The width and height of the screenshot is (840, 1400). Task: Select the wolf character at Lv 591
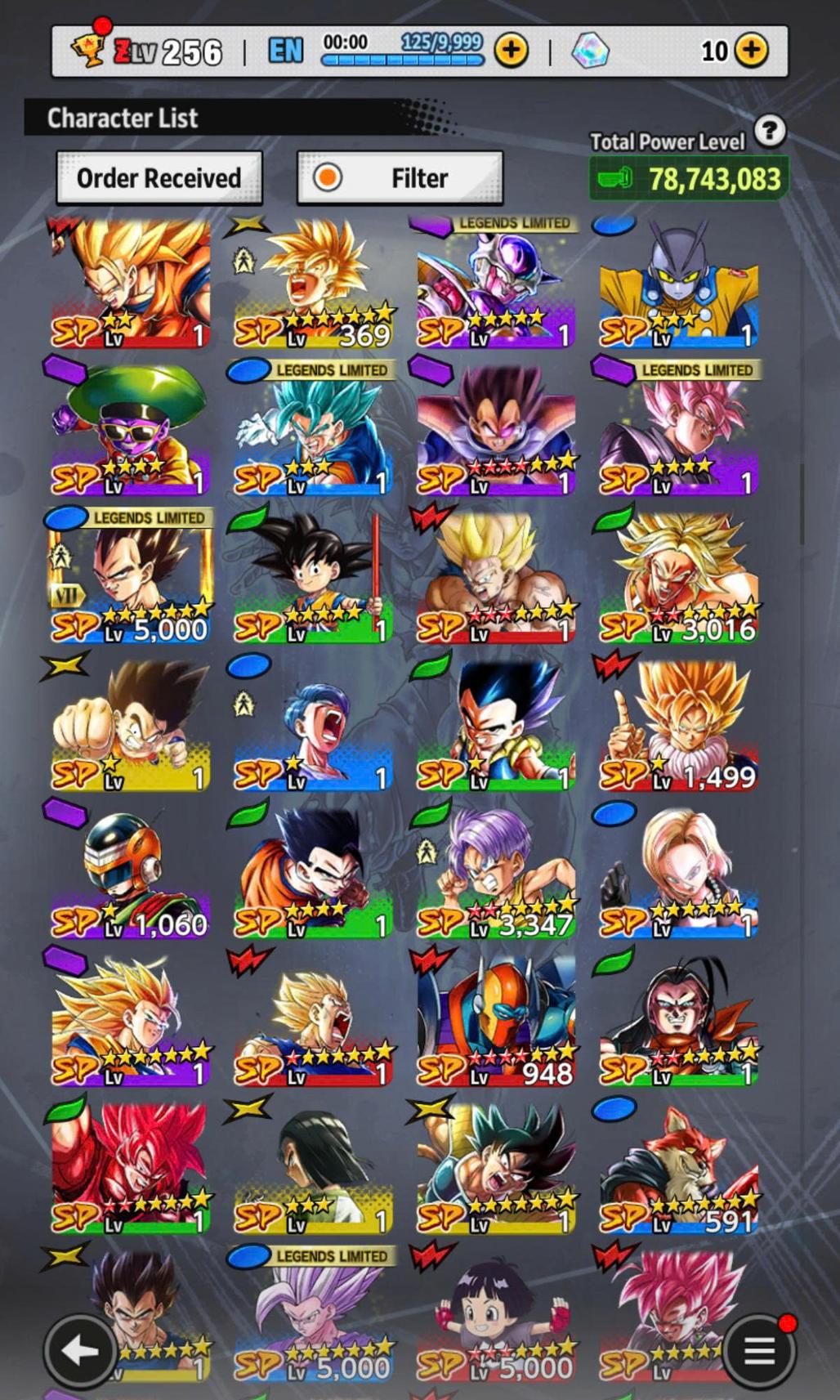678,1169
